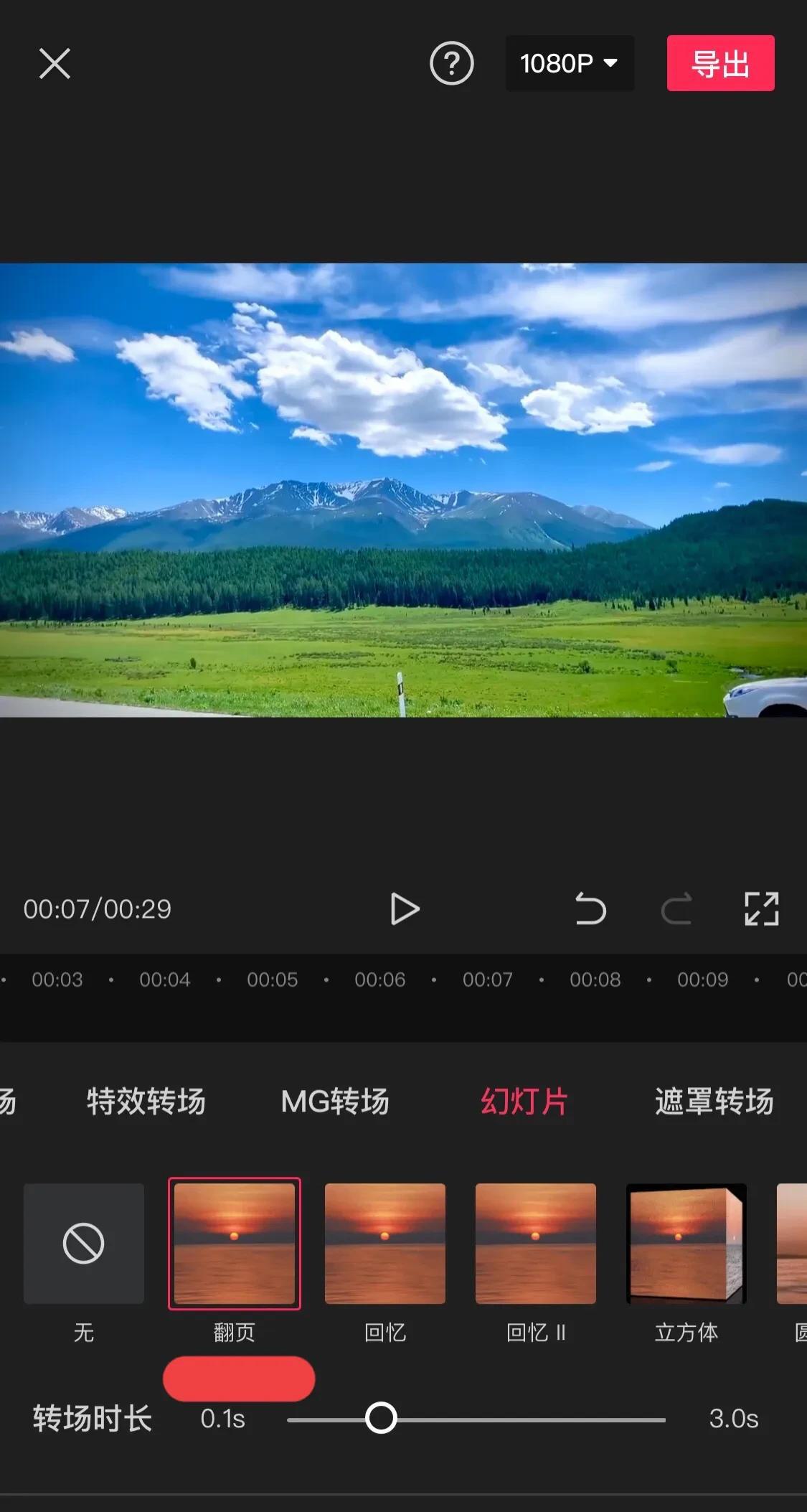Select the 立方体 transition

[686, 1244]
